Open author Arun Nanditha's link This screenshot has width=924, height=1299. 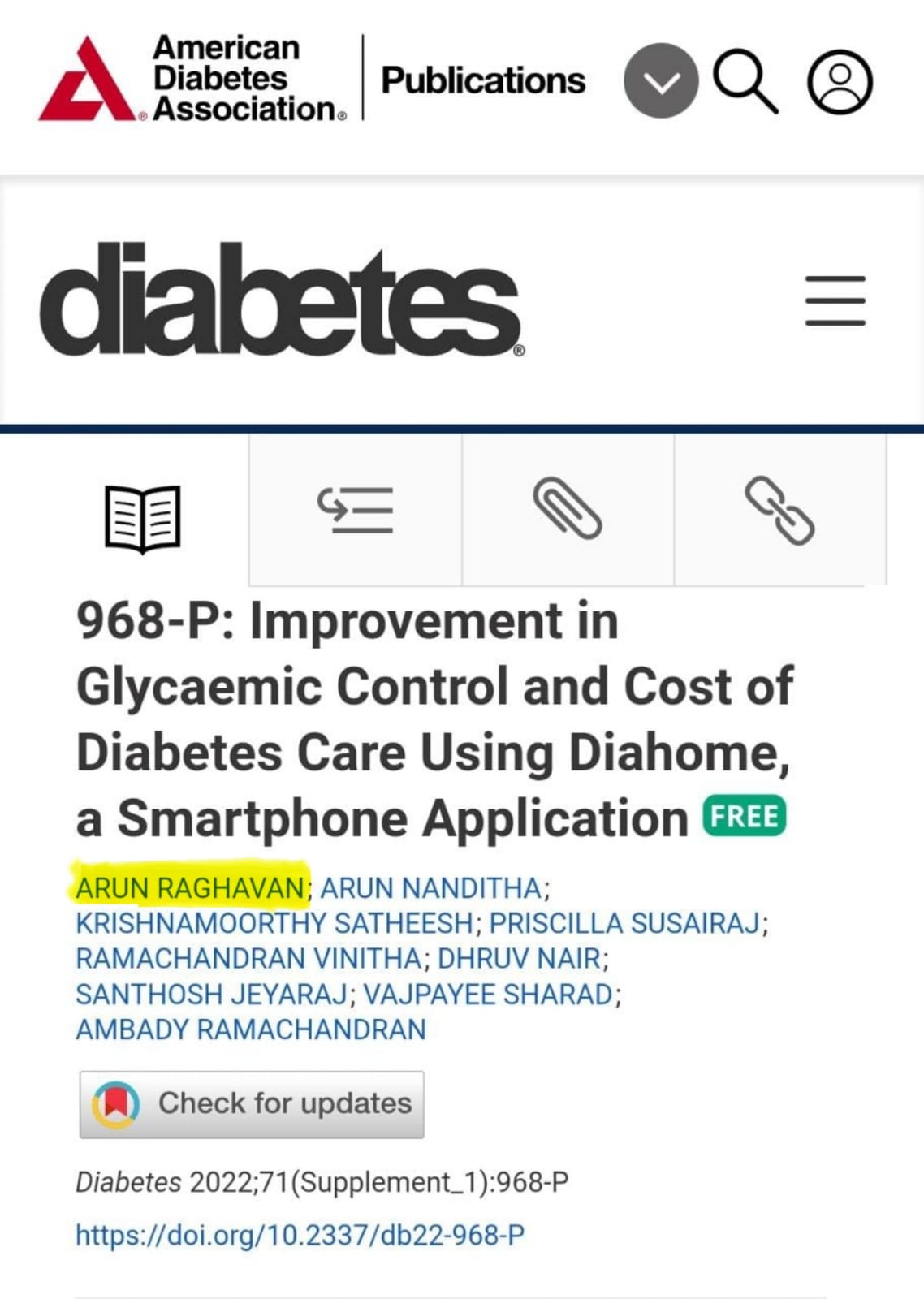click(x=431, y=888)
